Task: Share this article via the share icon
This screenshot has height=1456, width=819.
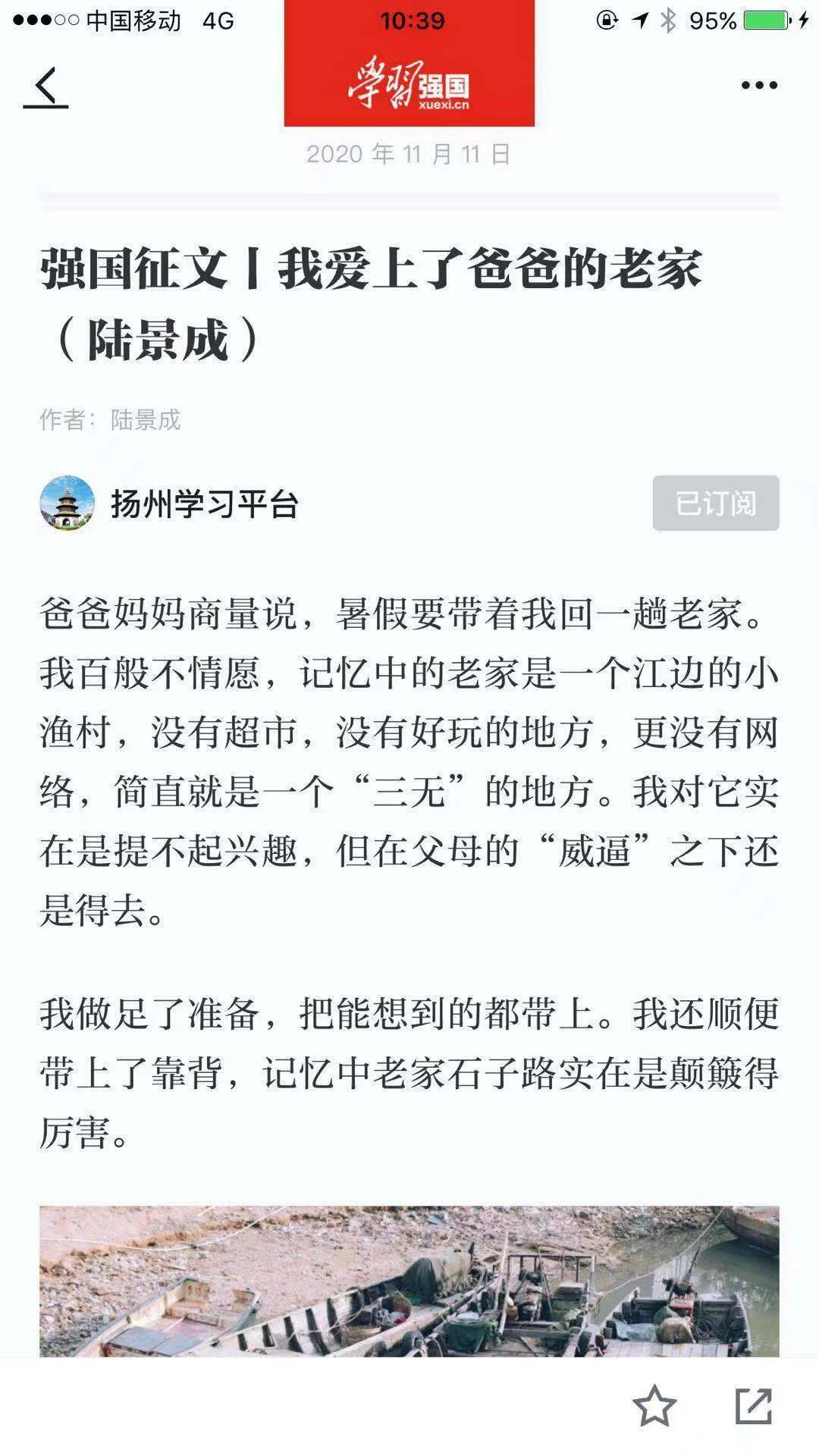Action: [x=754, y=1405]
